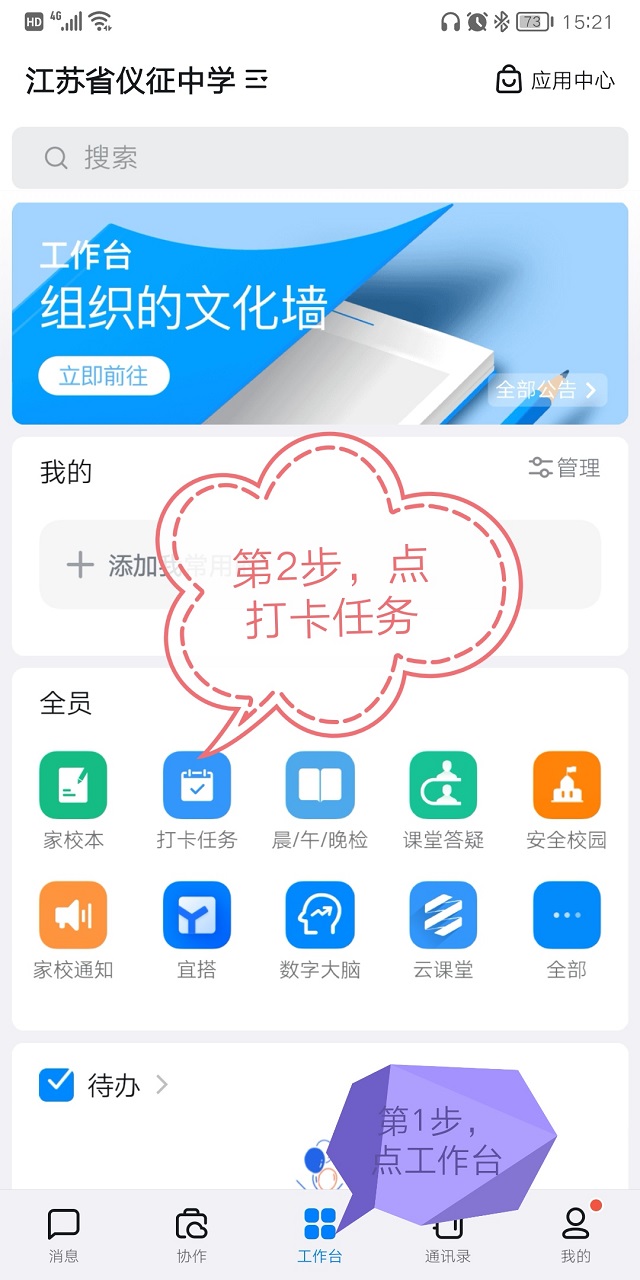The width and height of the screenshot is (640, 1280).
Task: Open the 云课堂 cloud classroom
Action: pyautogui.click(x=443, y=915)
